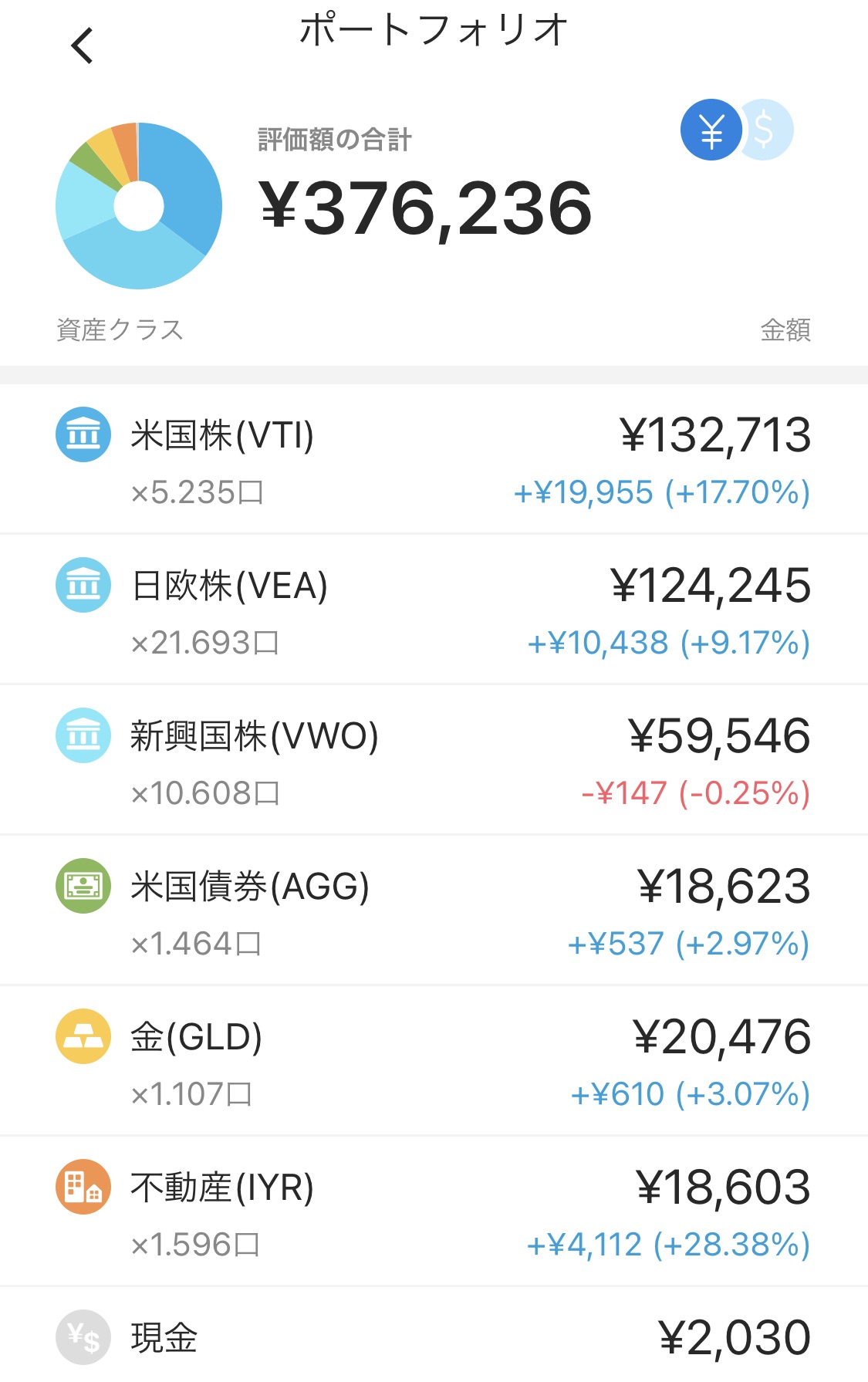Open the 米国株(VTI) holding row
868x1382 pixels.
[x=434, y=460]
